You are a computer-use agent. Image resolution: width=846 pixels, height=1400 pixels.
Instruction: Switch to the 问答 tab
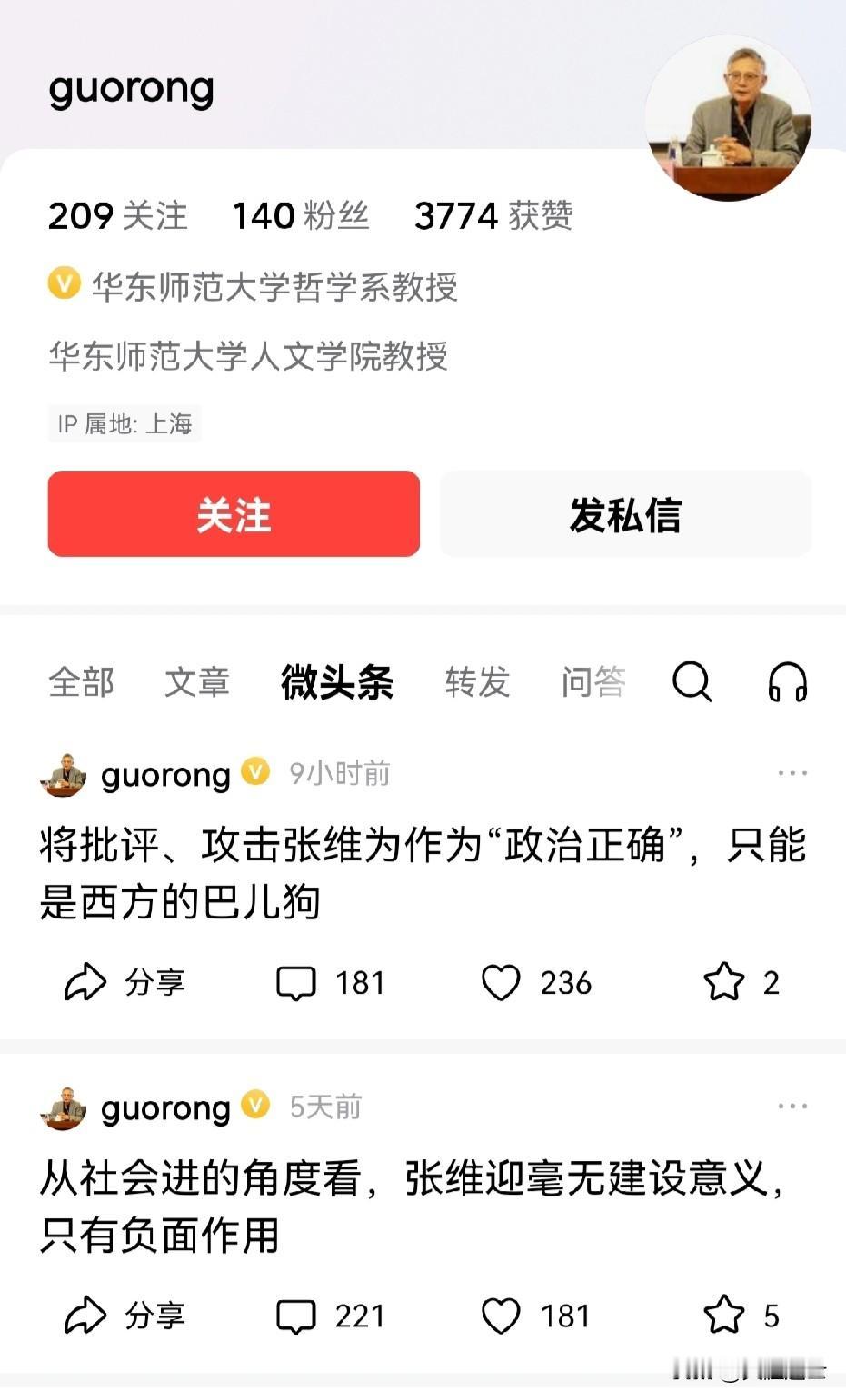point(593,683)
